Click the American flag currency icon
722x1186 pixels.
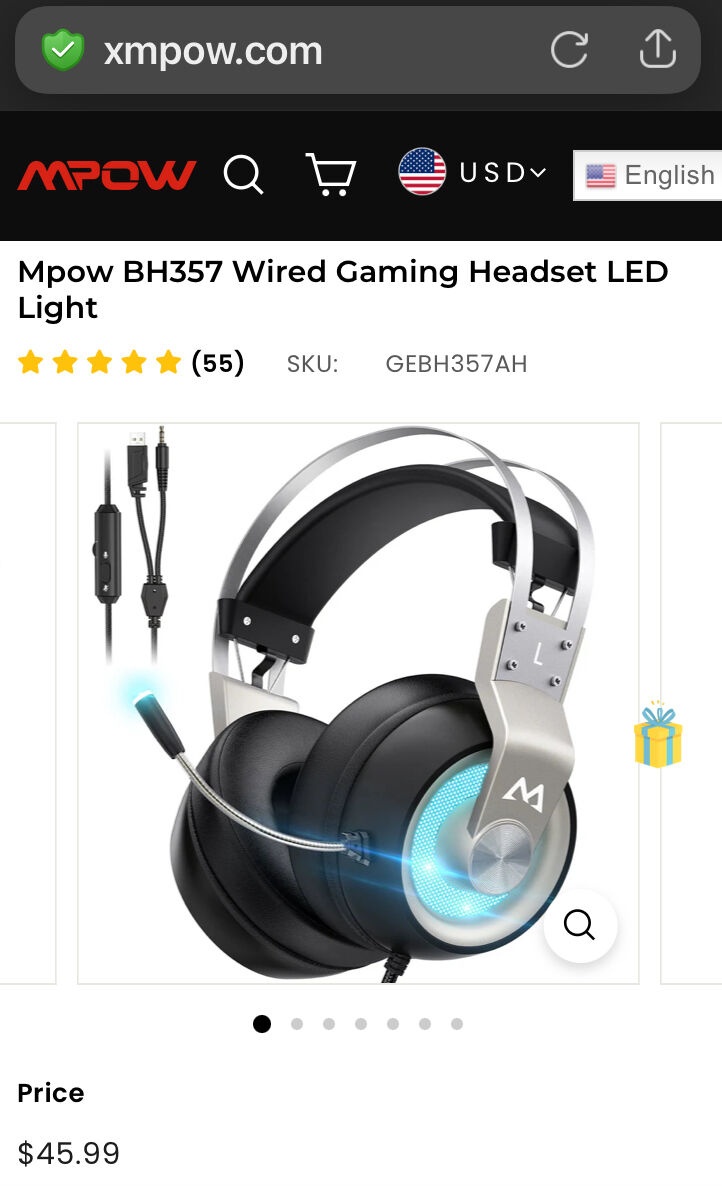coord(423,172)
